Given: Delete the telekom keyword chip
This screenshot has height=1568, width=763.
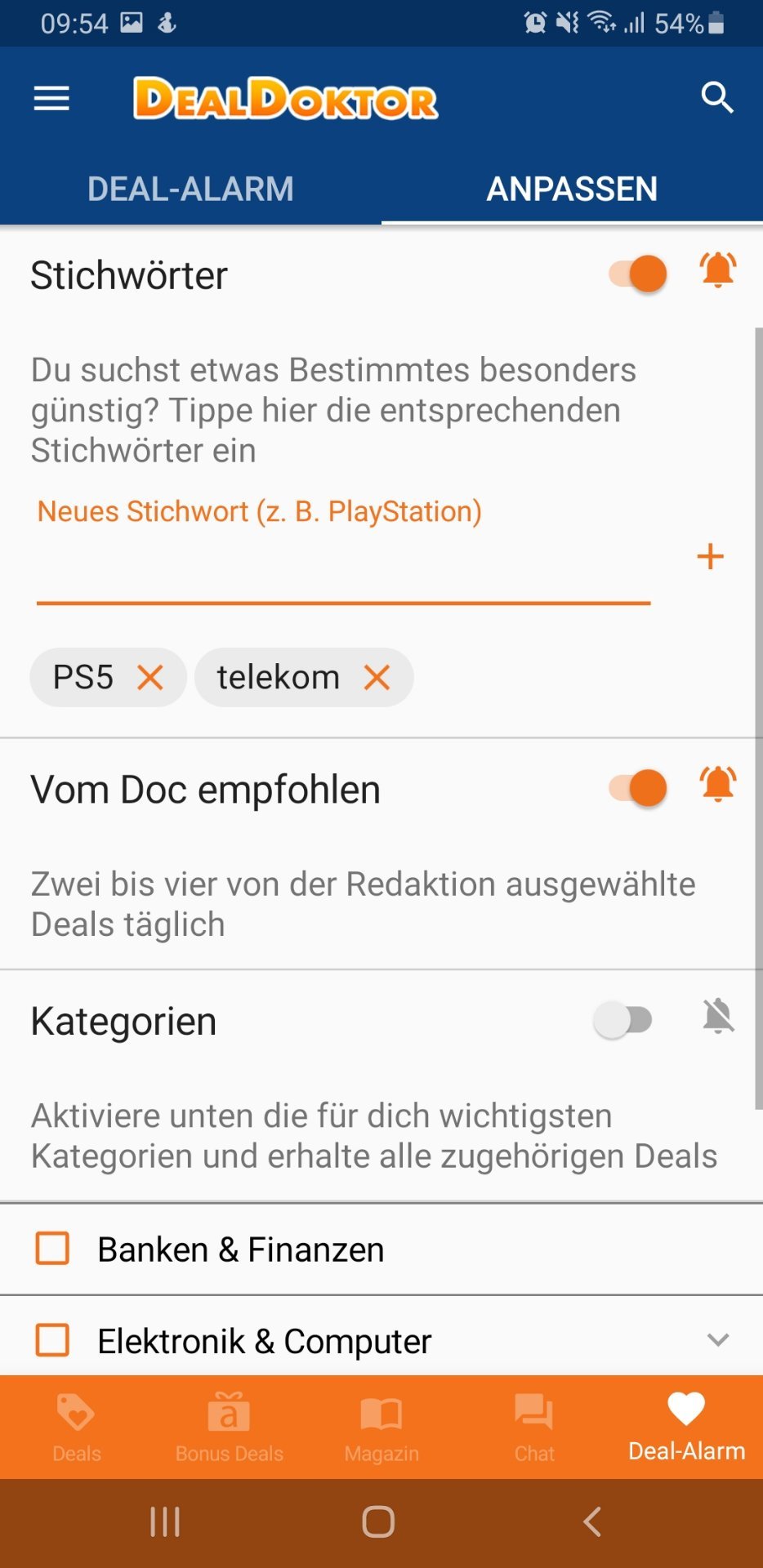Looking at the screenshot, I should [x=377, y=677].
